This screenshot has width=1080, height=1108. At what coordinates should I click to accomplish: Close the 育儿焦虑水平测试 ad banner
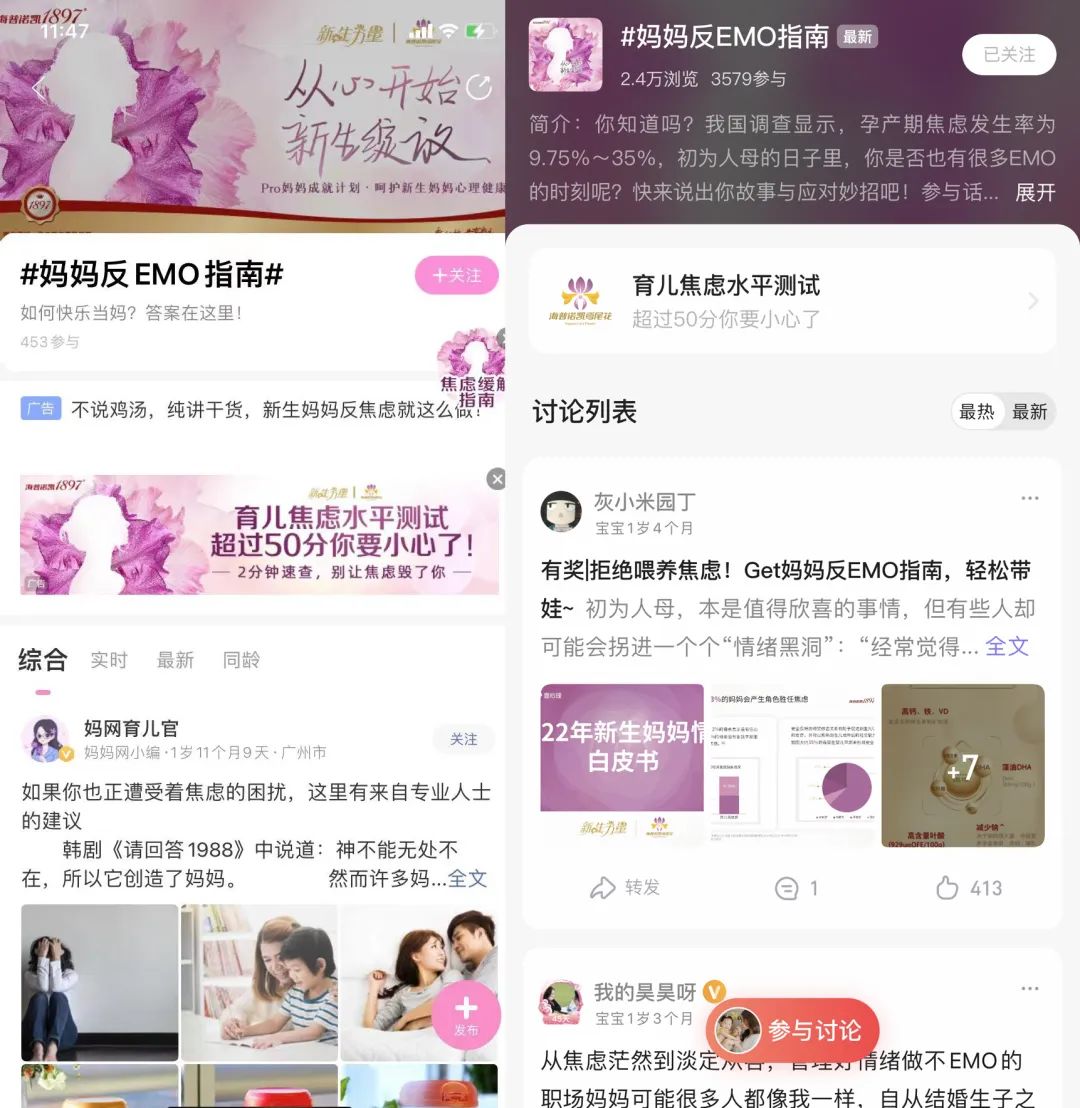pyautogui.click(x=496, y=479)
